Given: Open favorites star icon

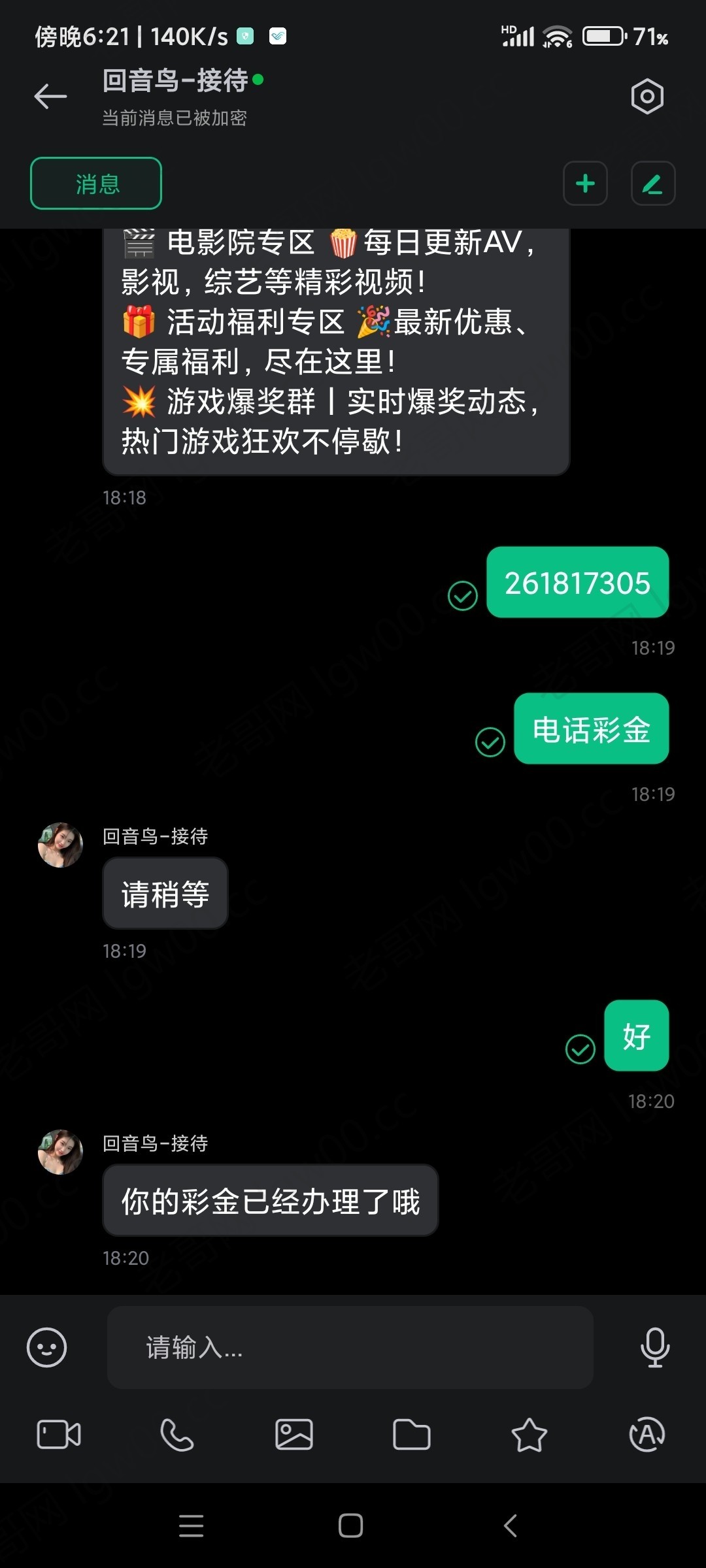Looking at the screenshot, I should pyautogui.click(x=529, y=1435).
